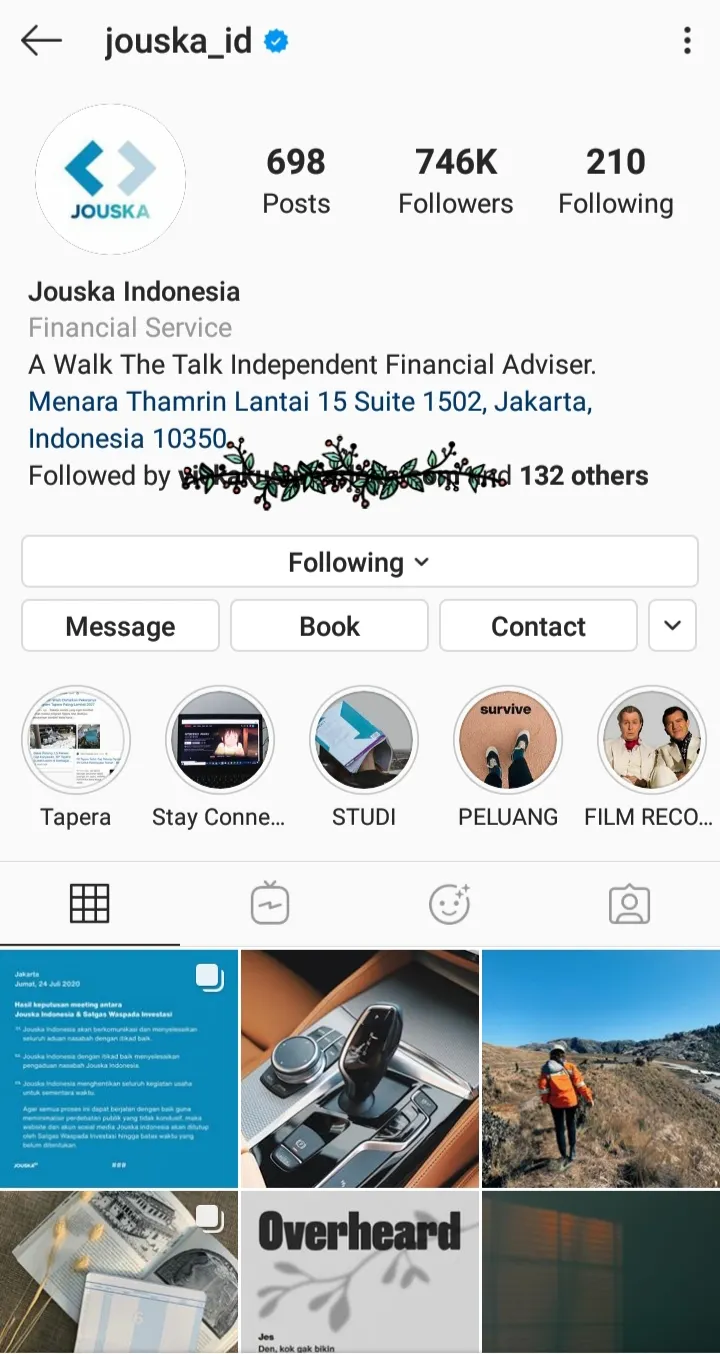Tap the Contact button

pyautogui.click(x=538, y=626)
